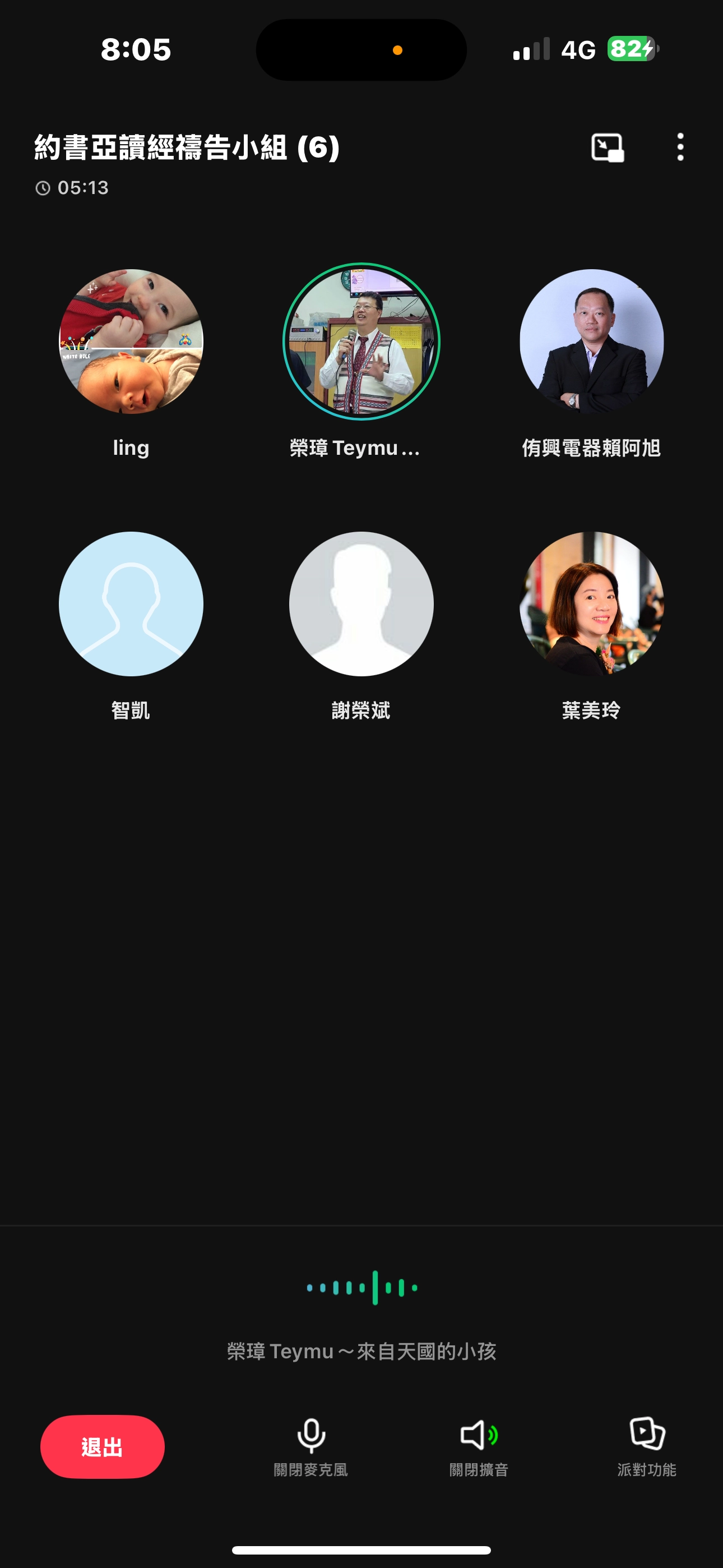View participant 榮璋 Teymu's avatar
The width and height of the screenshot is (723, 1568).
click(x=361, y=342)
